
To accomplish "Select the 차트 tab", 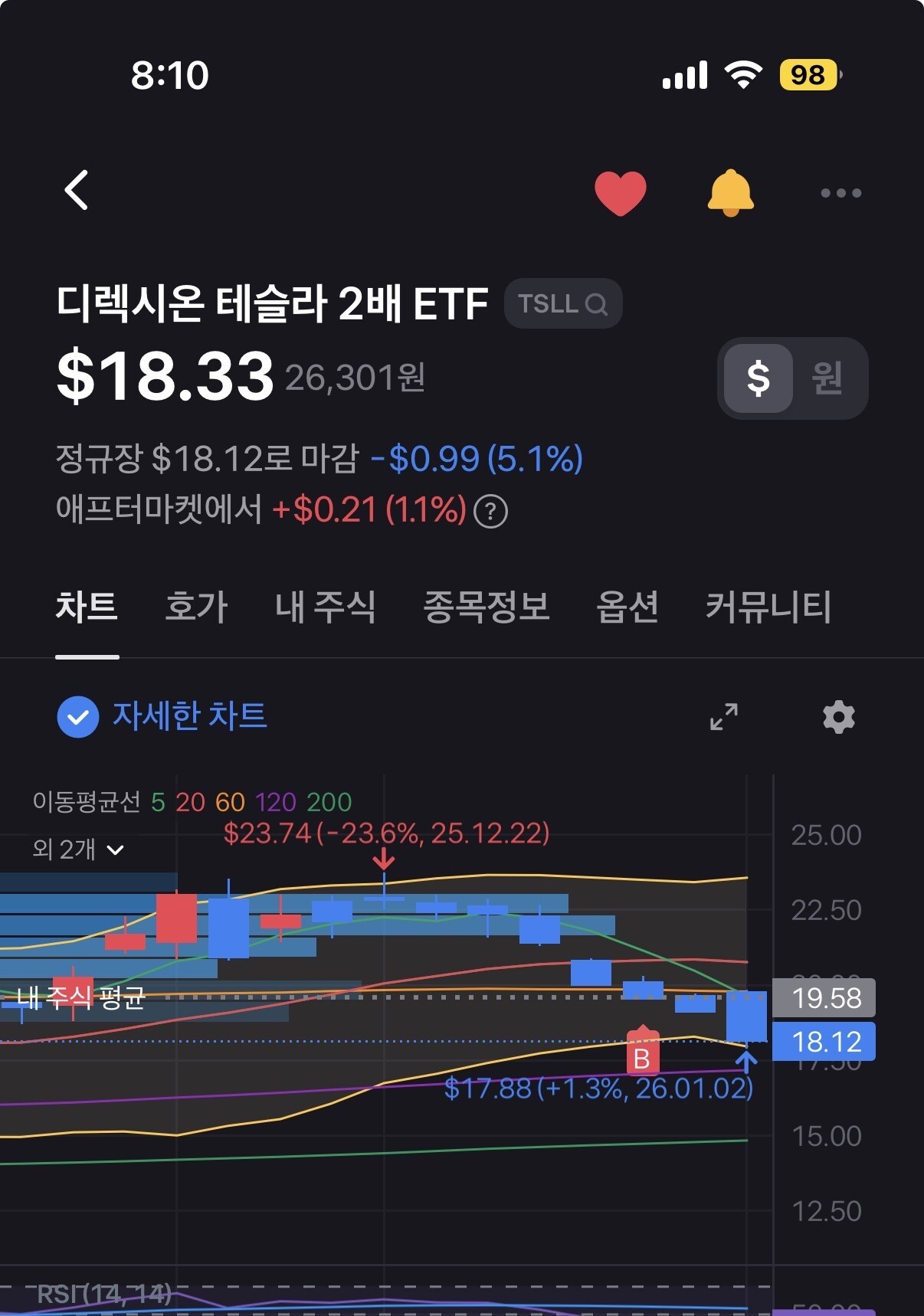I will [87, 607].
